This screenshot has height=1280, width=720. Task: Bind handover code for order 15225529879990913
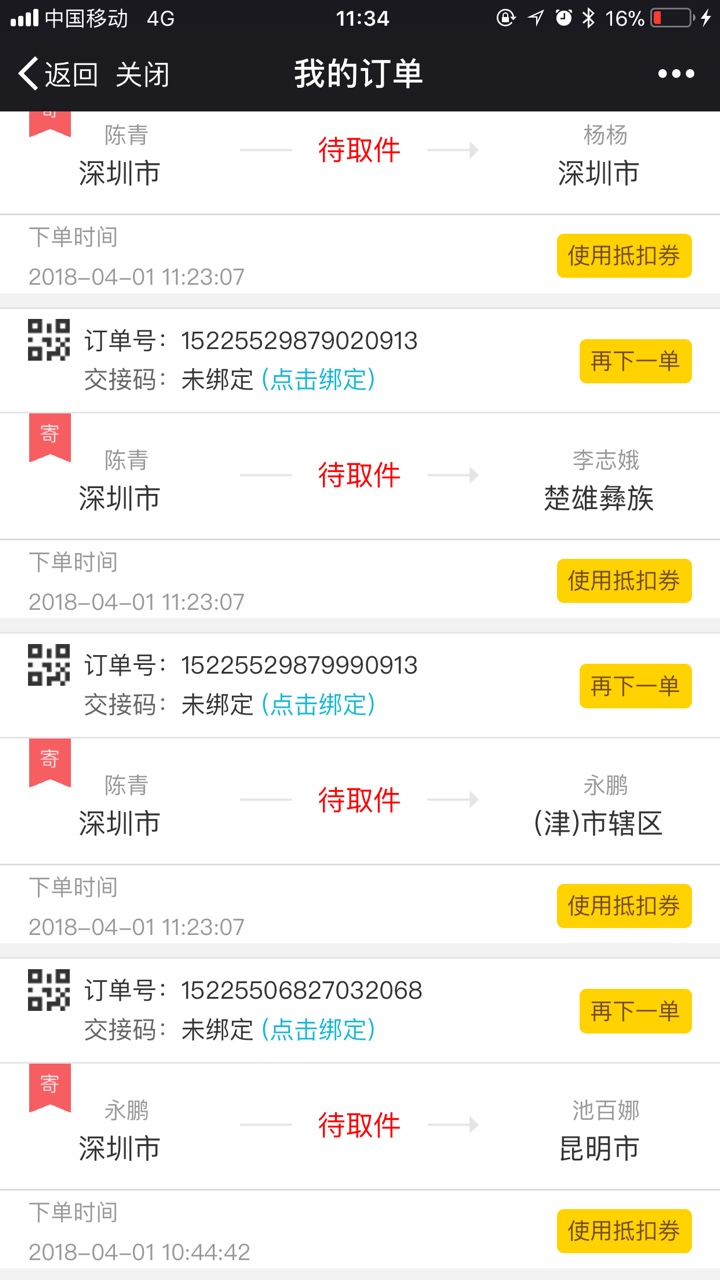coord(318,705)
